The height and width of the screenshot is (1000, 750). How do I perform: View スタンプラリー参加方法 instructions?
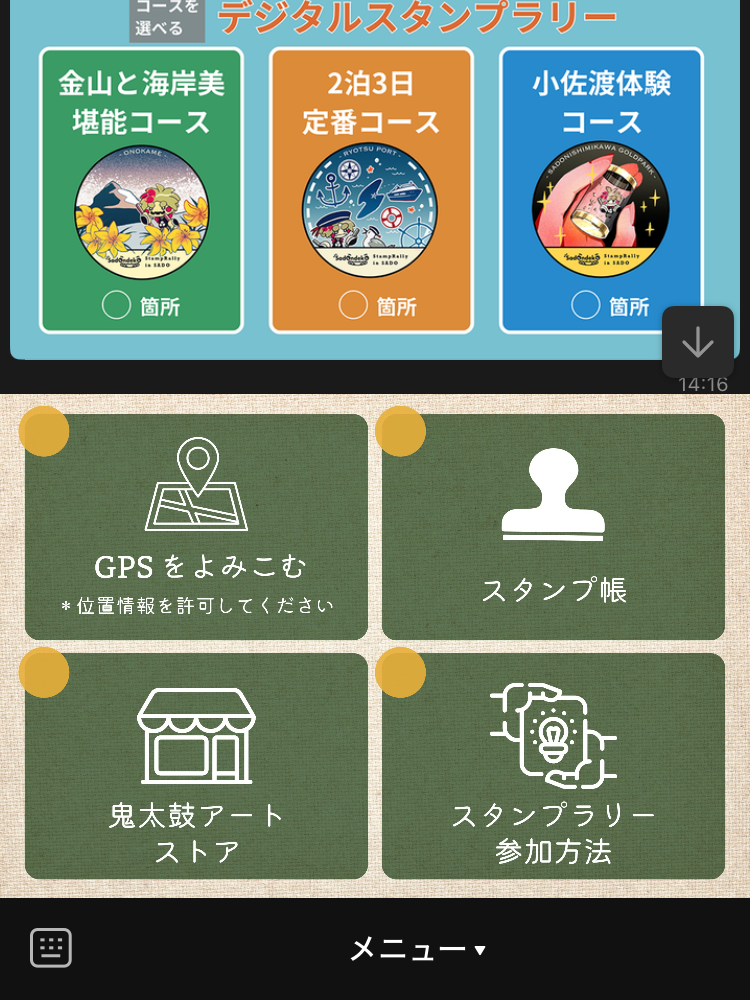click(x=553, y=766)
